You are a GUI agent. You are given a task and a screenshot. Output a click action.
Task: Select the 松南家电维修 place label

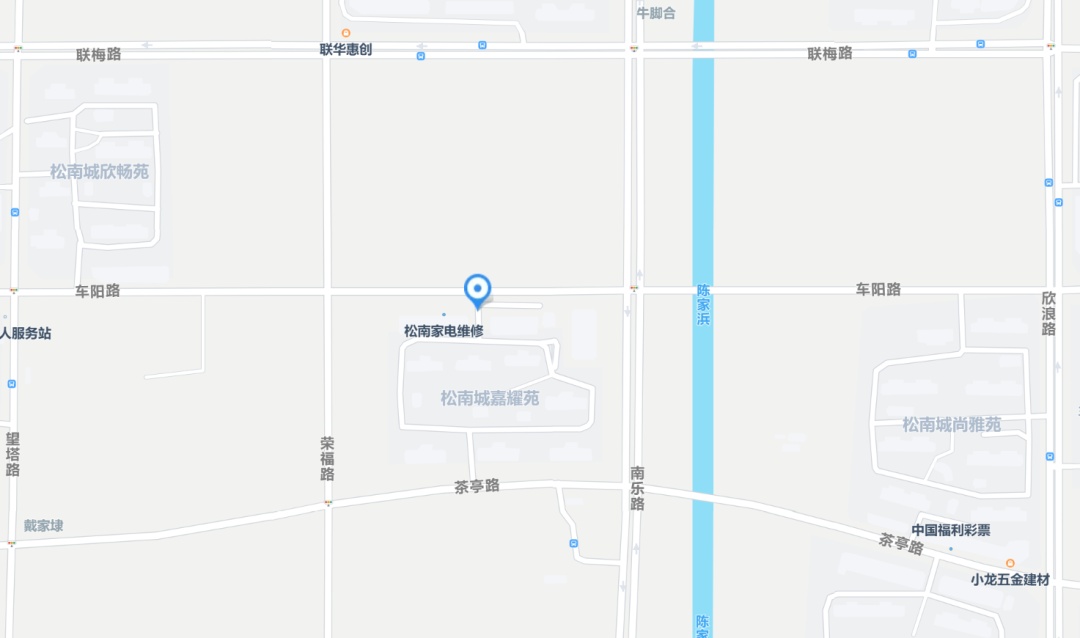[444, 330]
